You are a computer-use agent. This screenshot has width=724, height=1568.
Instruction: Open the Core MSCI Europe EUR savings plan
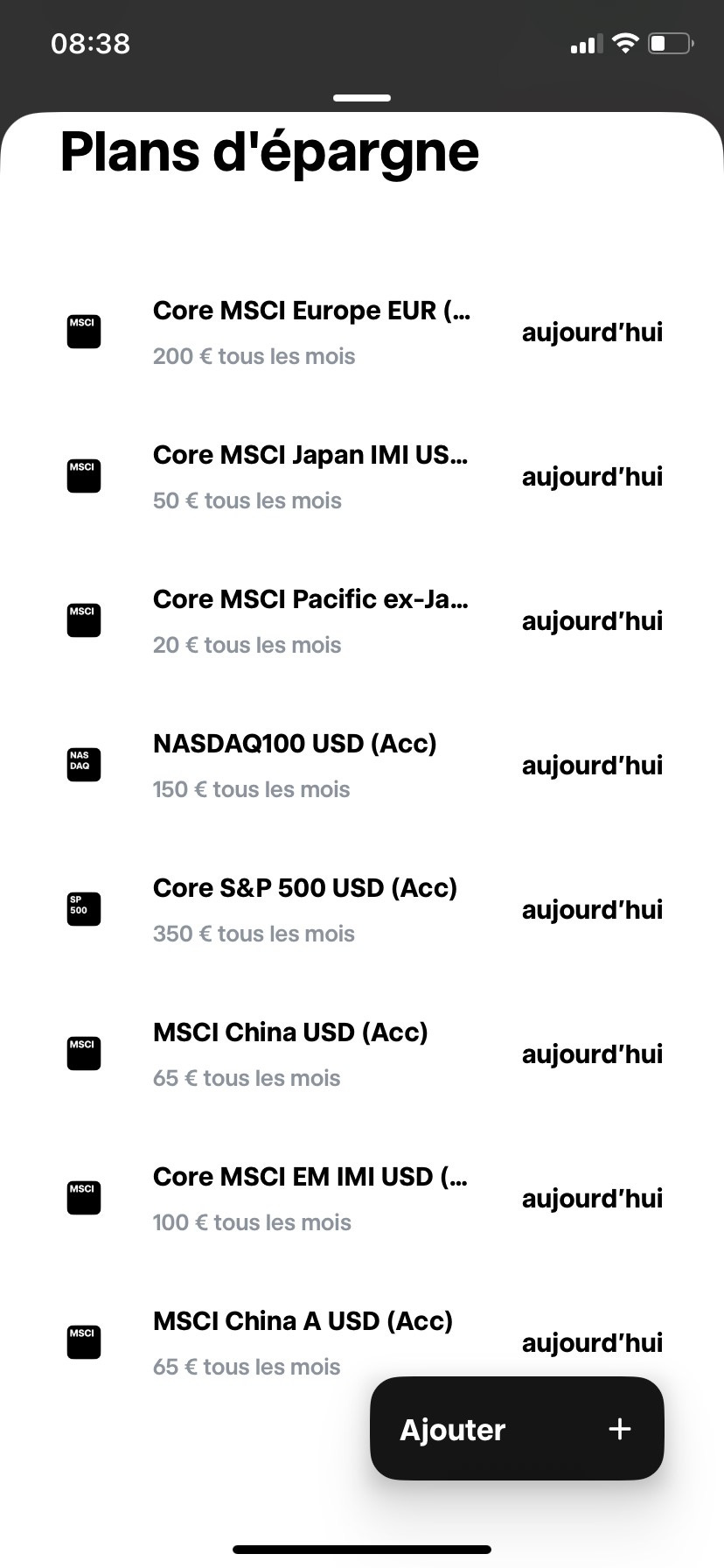(x=362, y=332)
